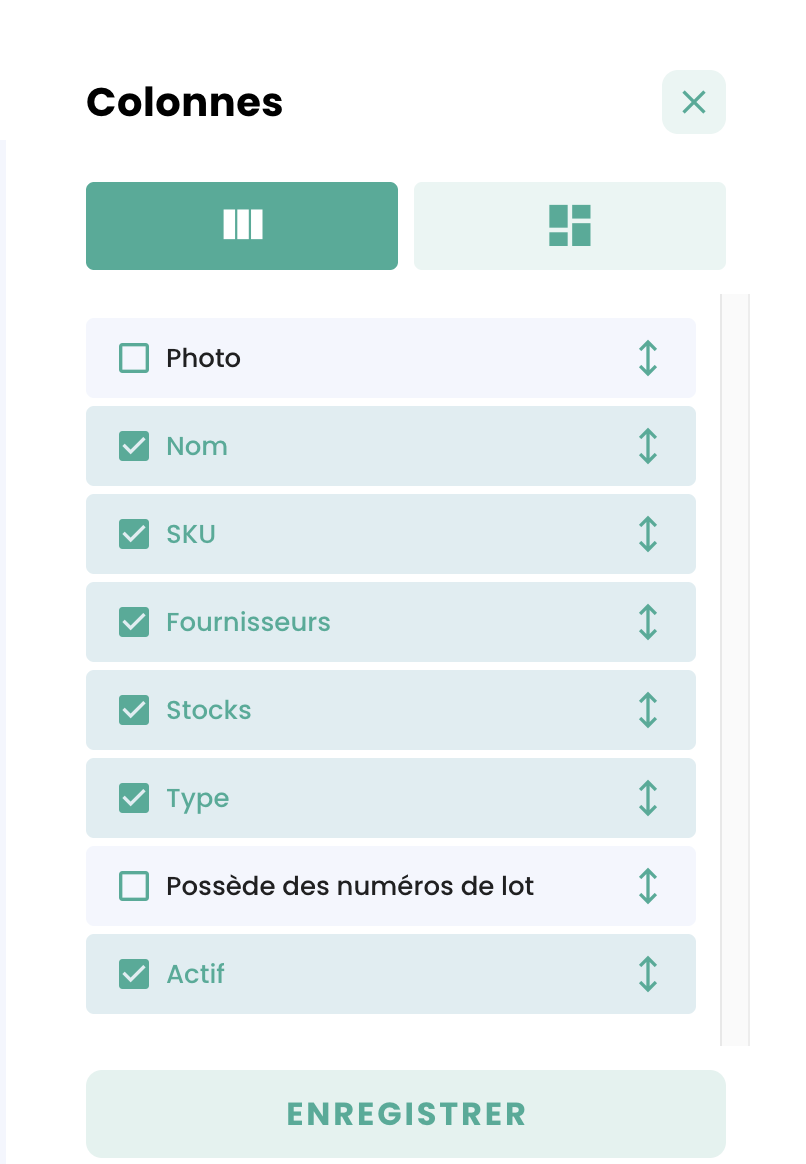Switch to the dashboard layout tab
Image resolution: width=806 pixels, height=1164 pixels.
click(x=570, y=226)
